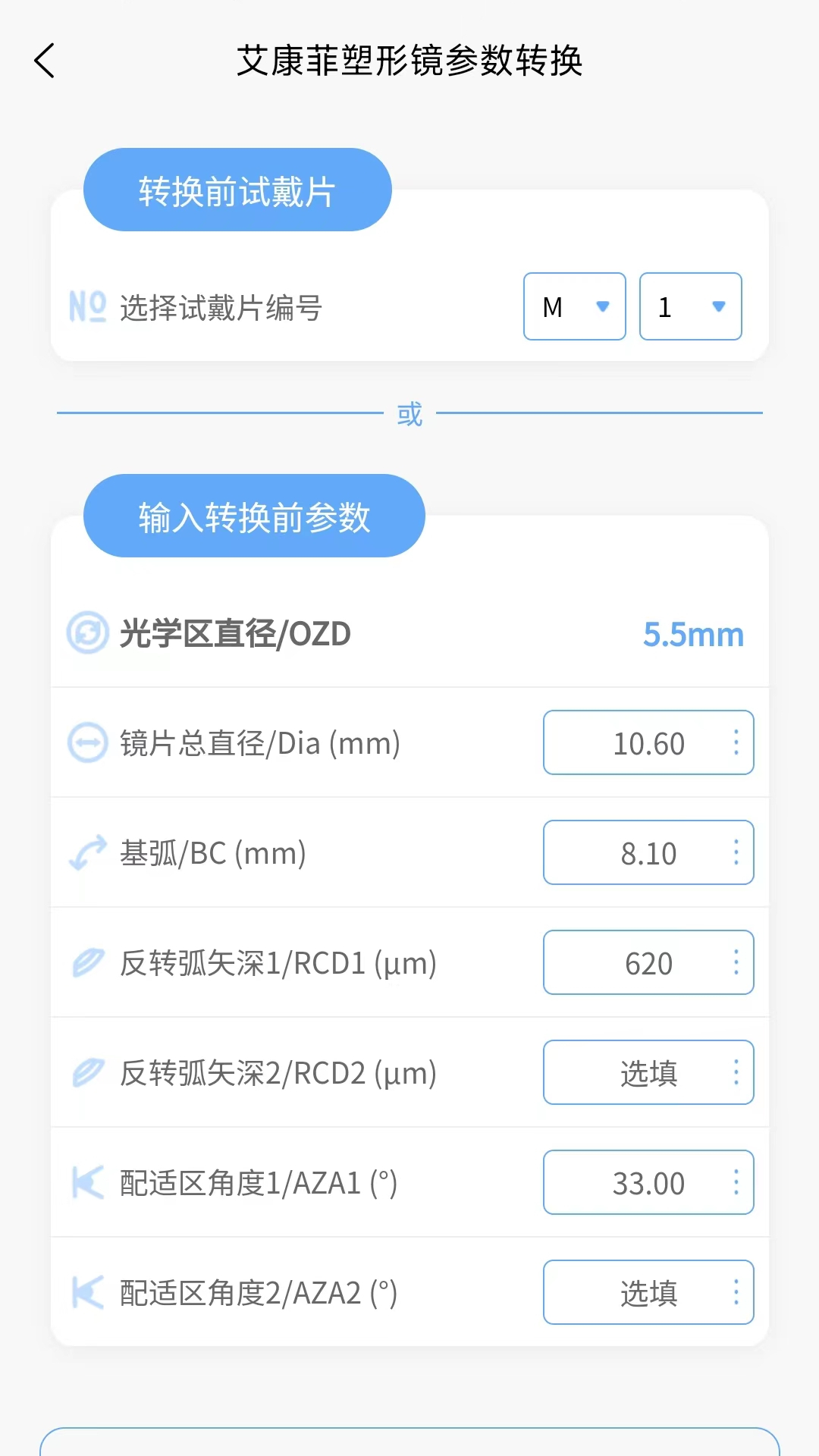Click the leaf icon beside 反转弧矢深2/RCD2
Image resolution: width=819 pixels, height=1456 pixels.
pos(87,1072)
